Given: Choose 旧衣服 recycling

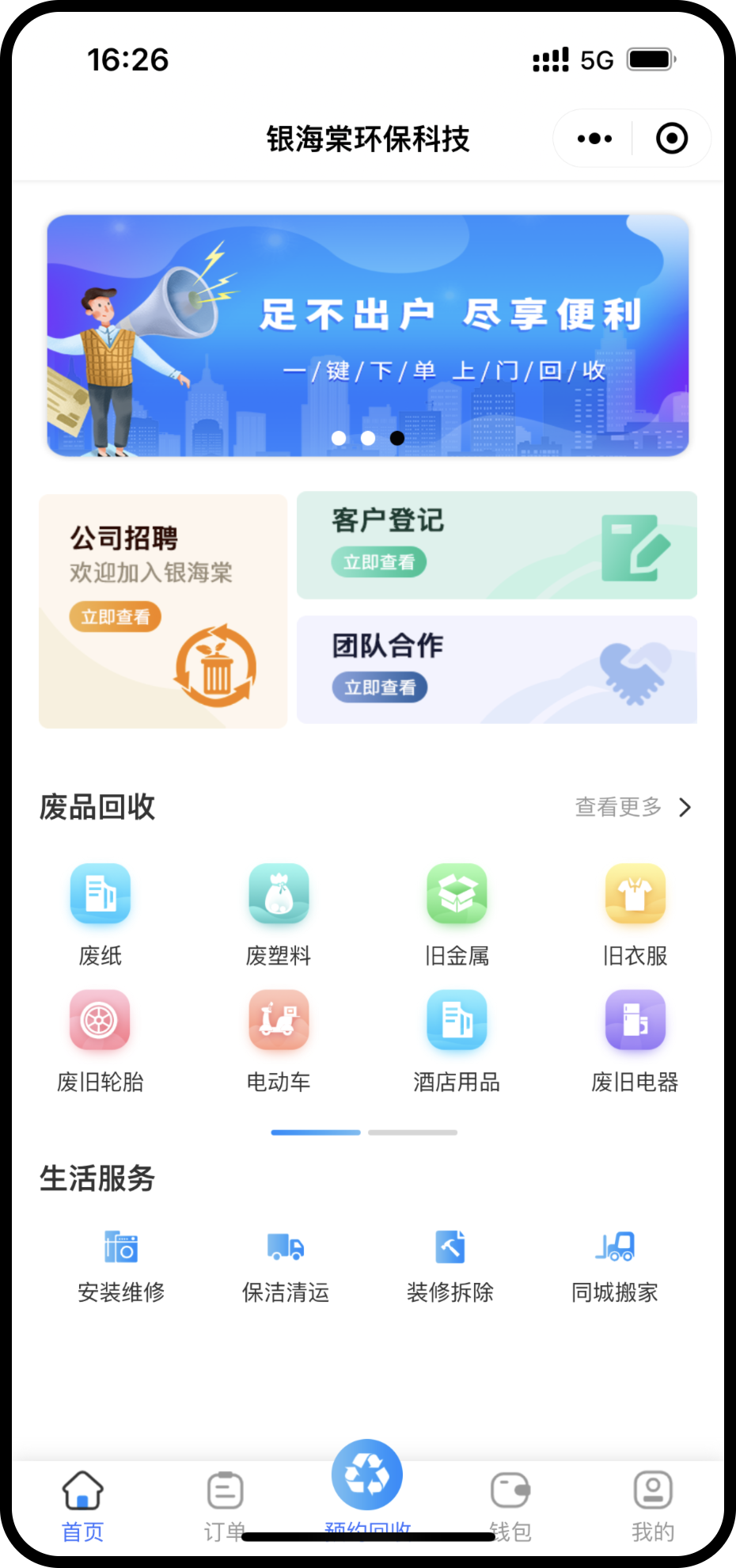Looking at the screenshot, I should [x=635, y=912].
